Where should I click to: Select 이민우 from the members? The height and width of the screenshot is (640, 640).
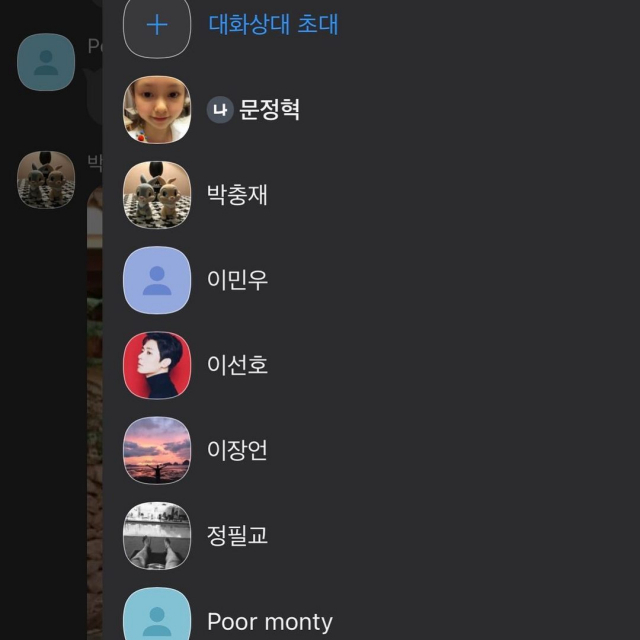(x=237, y=280)
